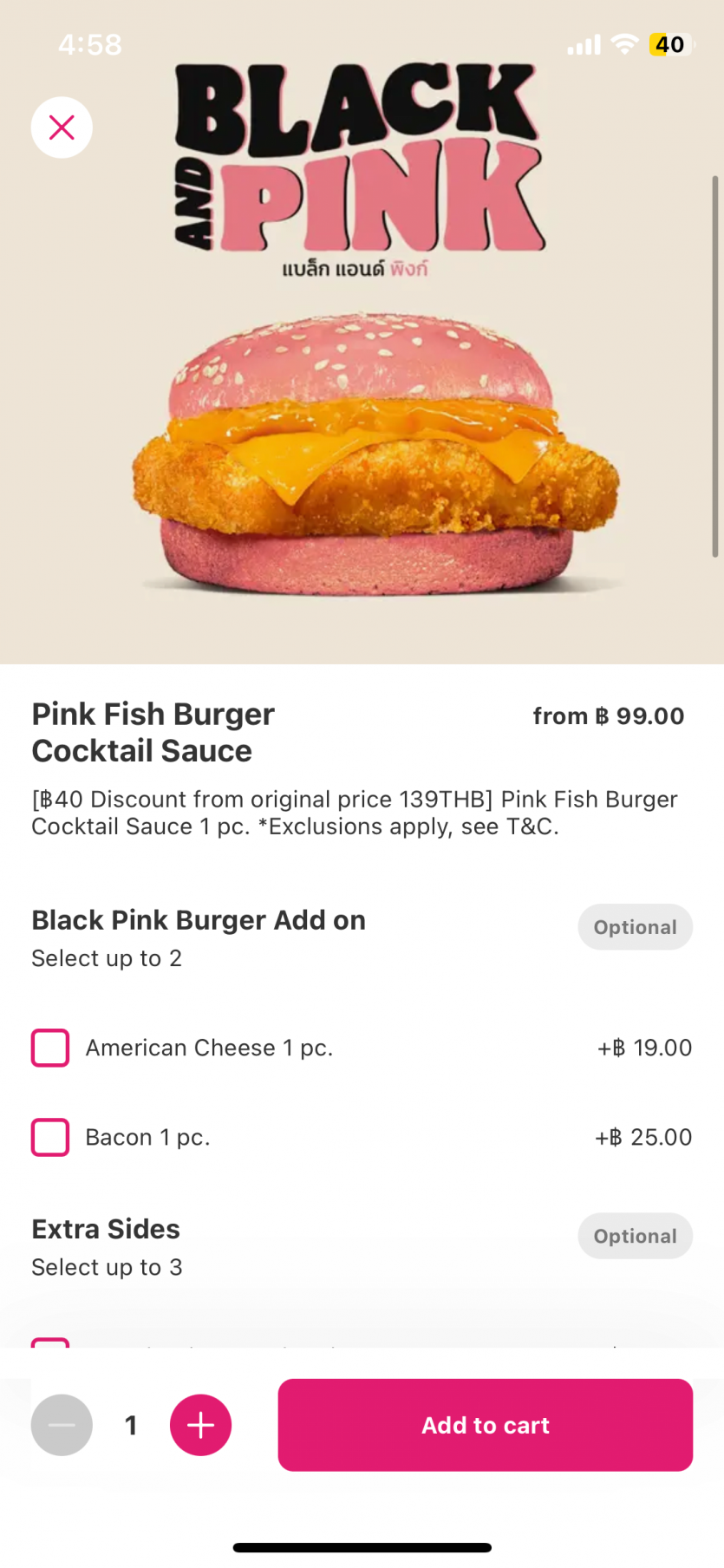The image size is (724, 1568).
Task: Increase the burger quantity by one
Action: pos(200,1425)
